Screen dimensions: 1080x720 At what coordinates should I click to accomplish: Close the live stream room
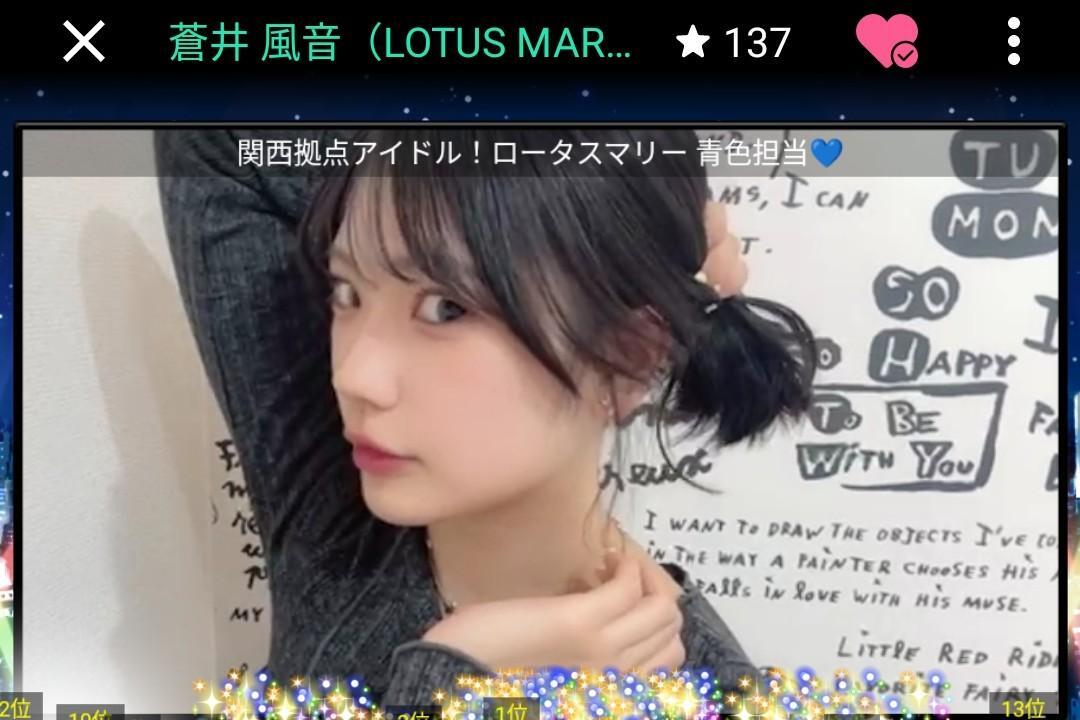click(x=84, y=42)
